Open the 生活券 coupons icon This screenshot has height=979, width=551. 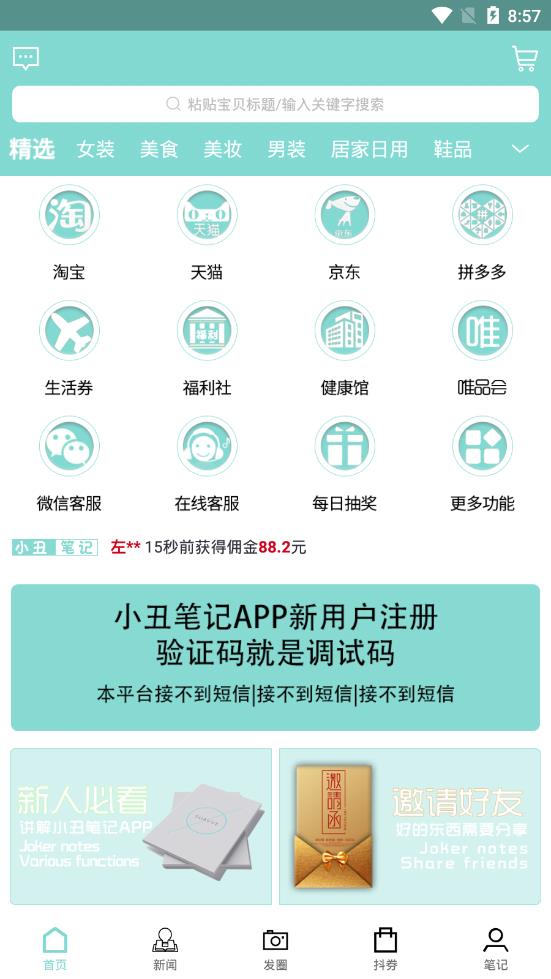pyautogui.click(x=69, y=348)
